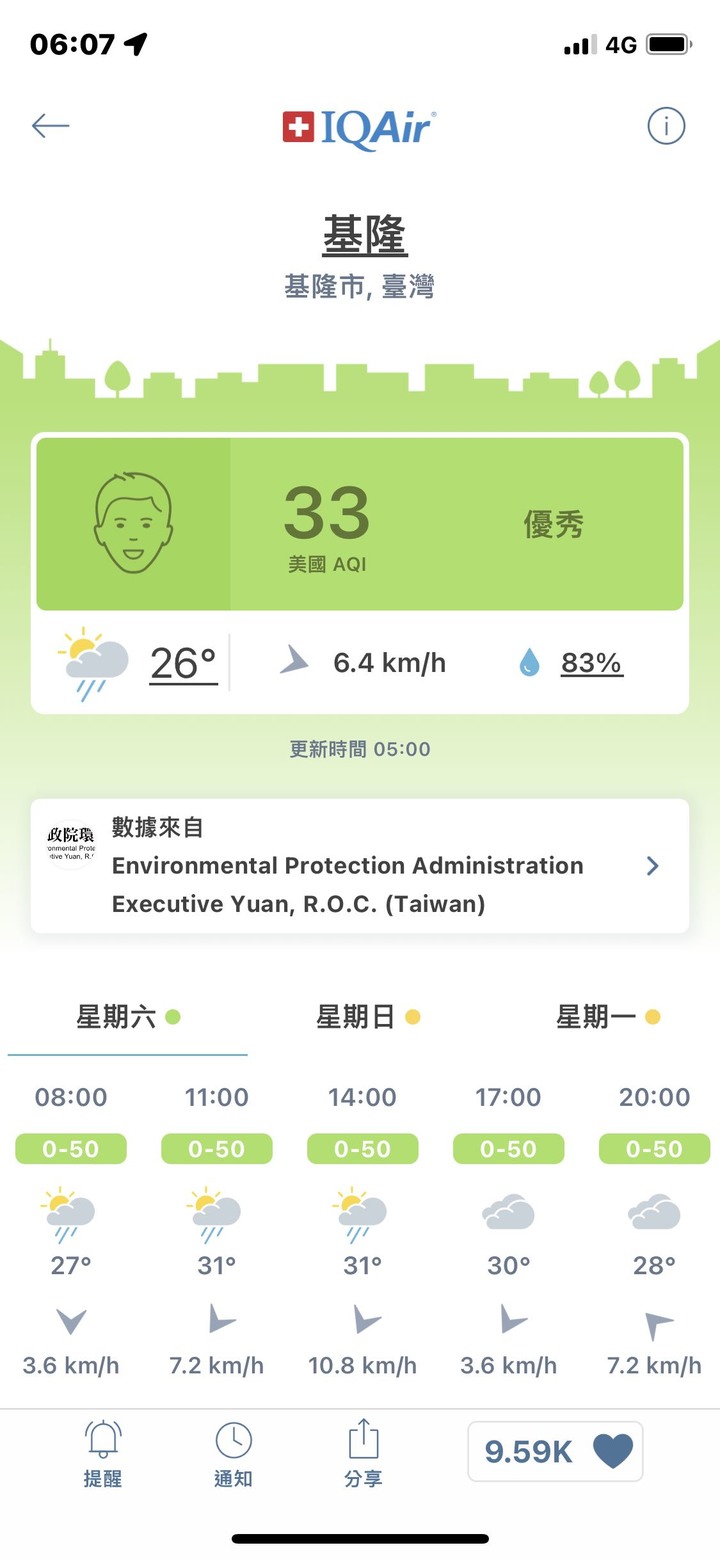The width and height of the screenshot is (720, 1559).
Task: Tap the underlined 26° temperature
Action: point(184,662)
